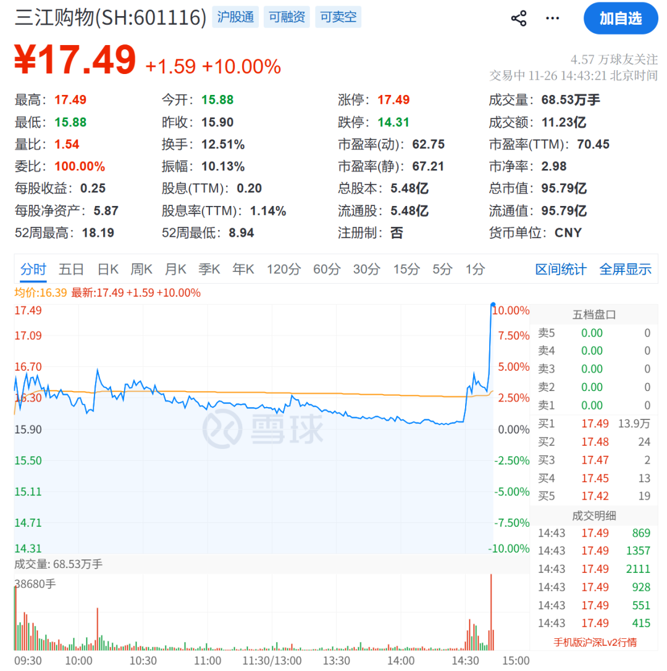
Task: Share this stock page
Action: coord(518,18)
